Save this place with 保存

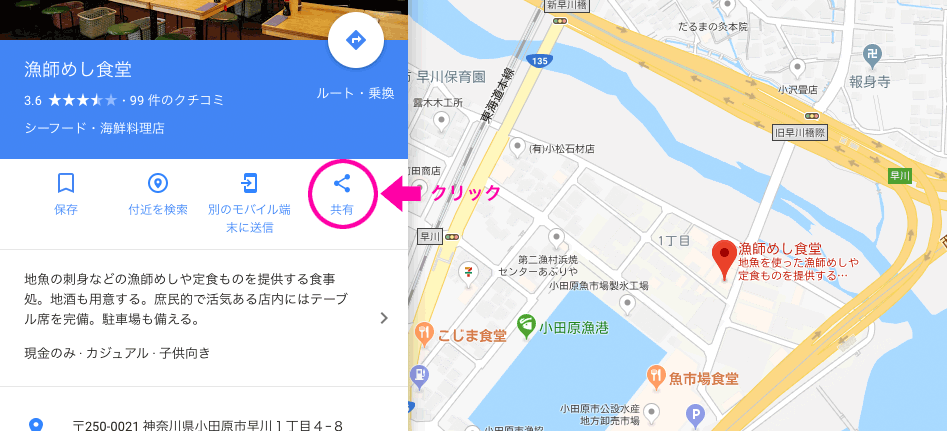coord(66,194)
